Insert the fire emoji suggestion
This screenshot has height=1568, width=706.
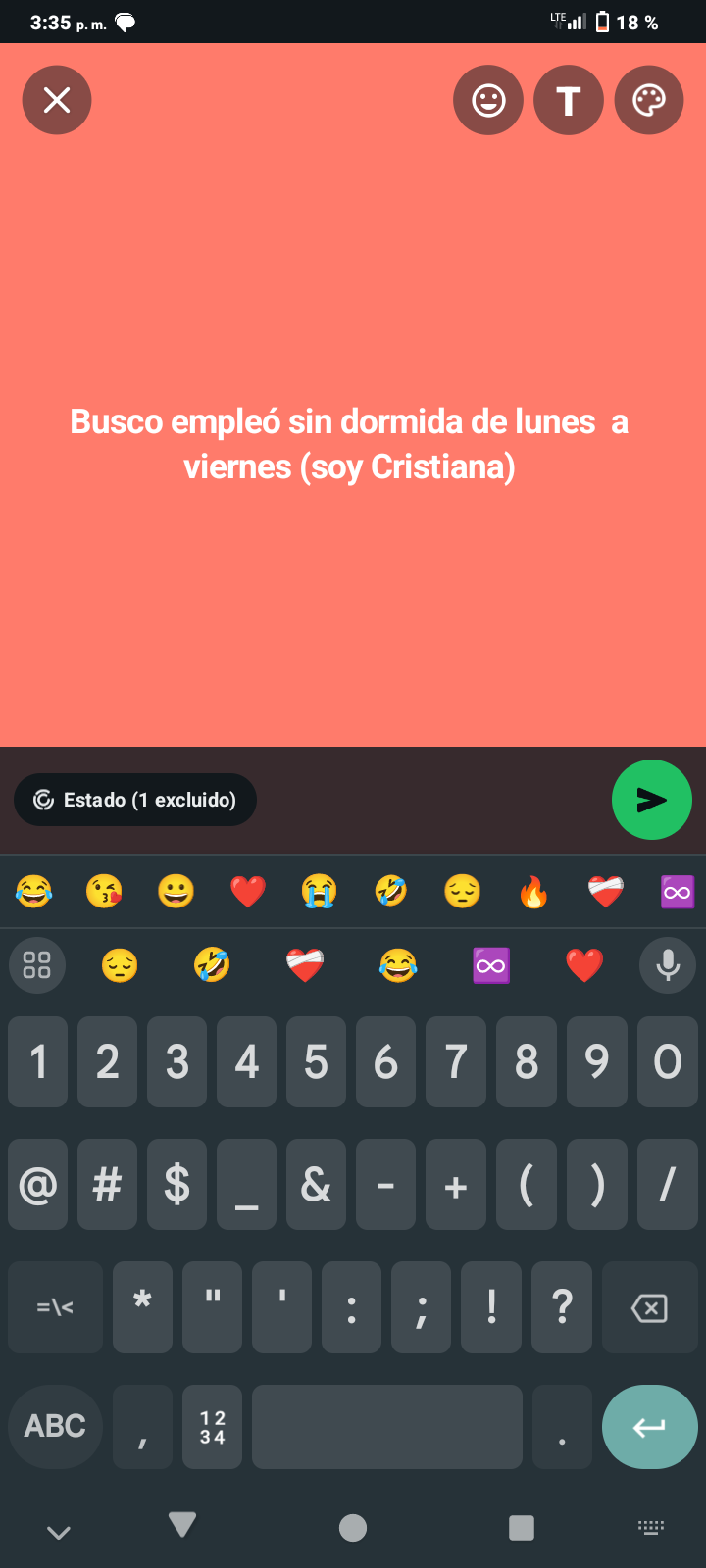coord(533,892)
